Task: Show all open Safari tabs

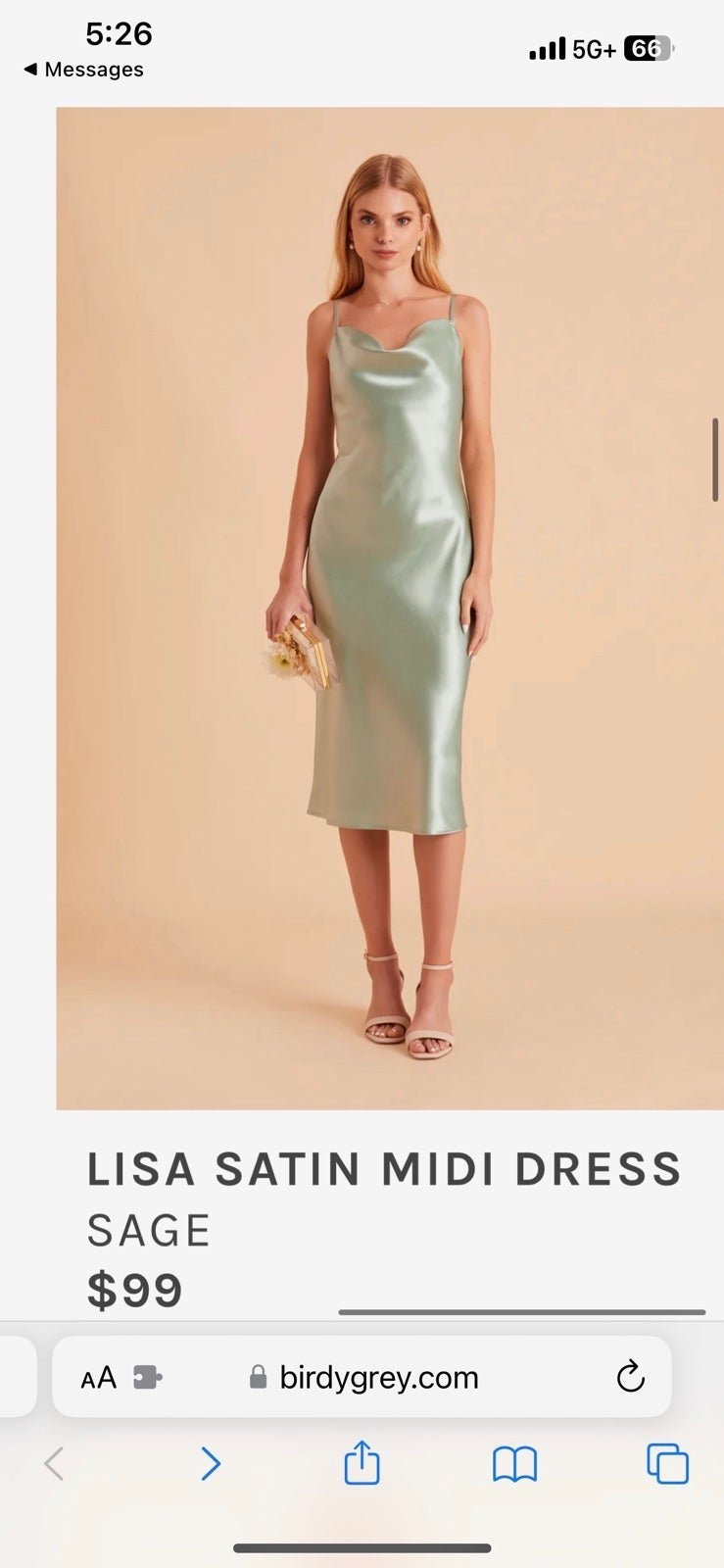Action: [x=668, y=1464]
